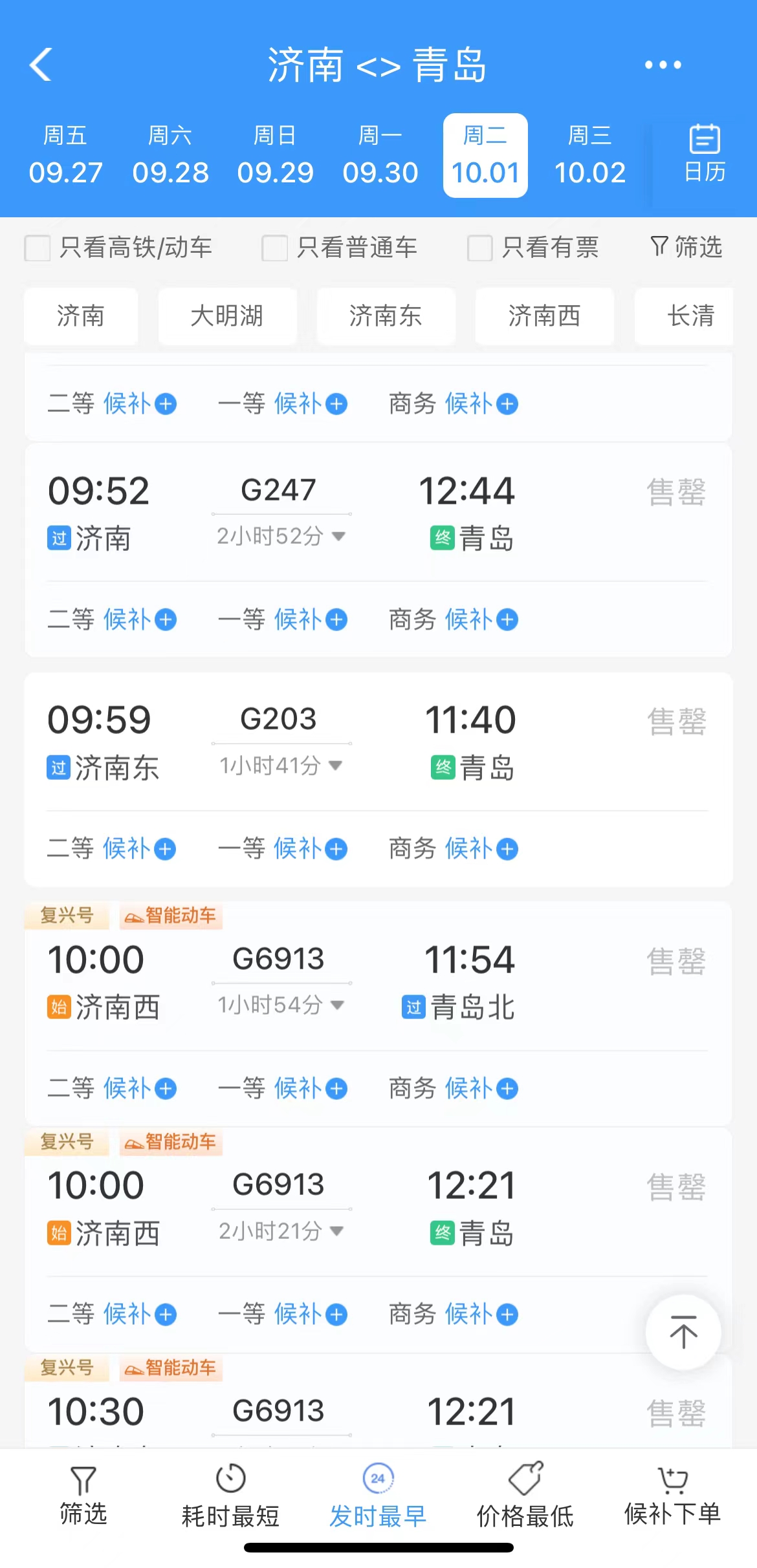This screenshot has height=1568, width=757.
Task: Expand stop details for G203's 1小时41分
Action: pyautogui.click(x=281, y=766)
